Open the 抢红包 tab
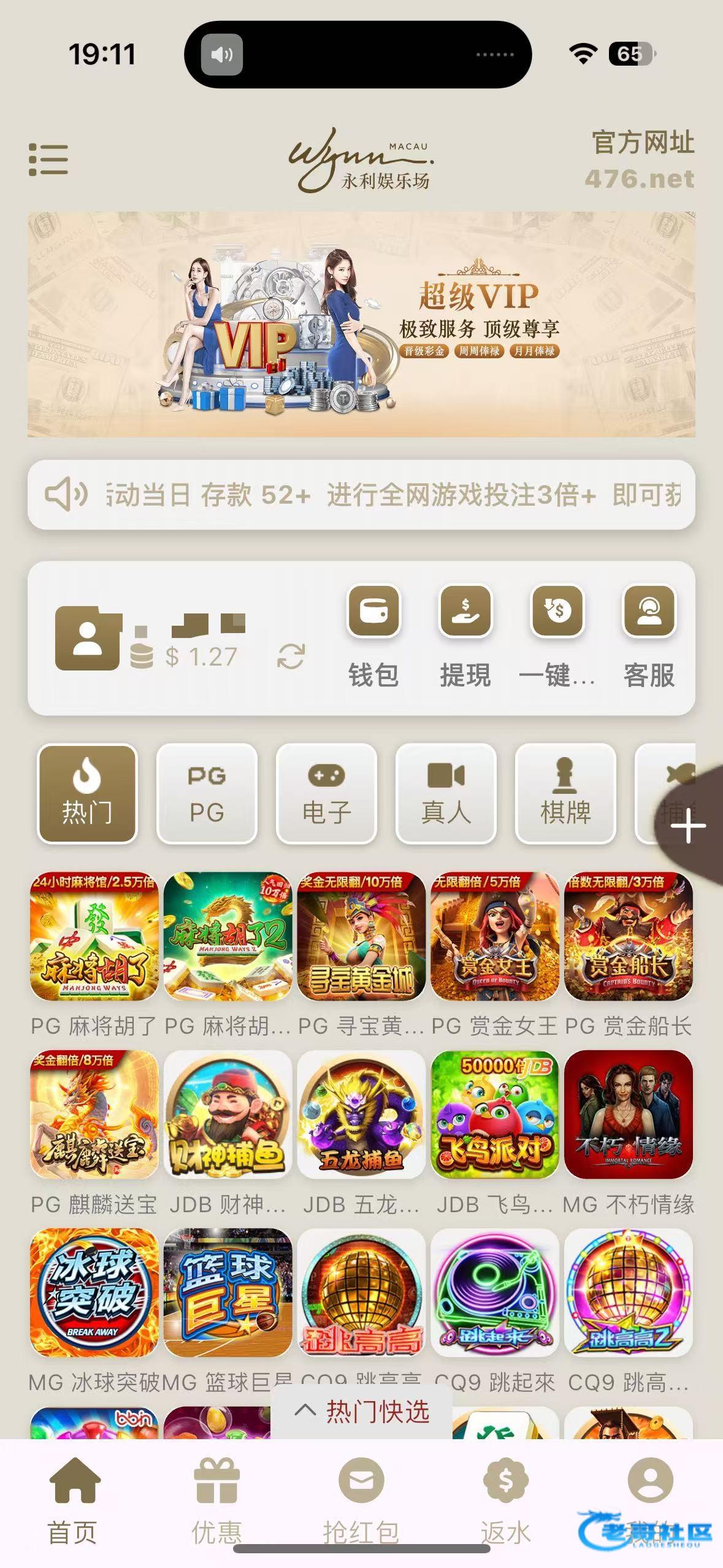Viewport: 723px width, 1568px height. coord(361,1501)
